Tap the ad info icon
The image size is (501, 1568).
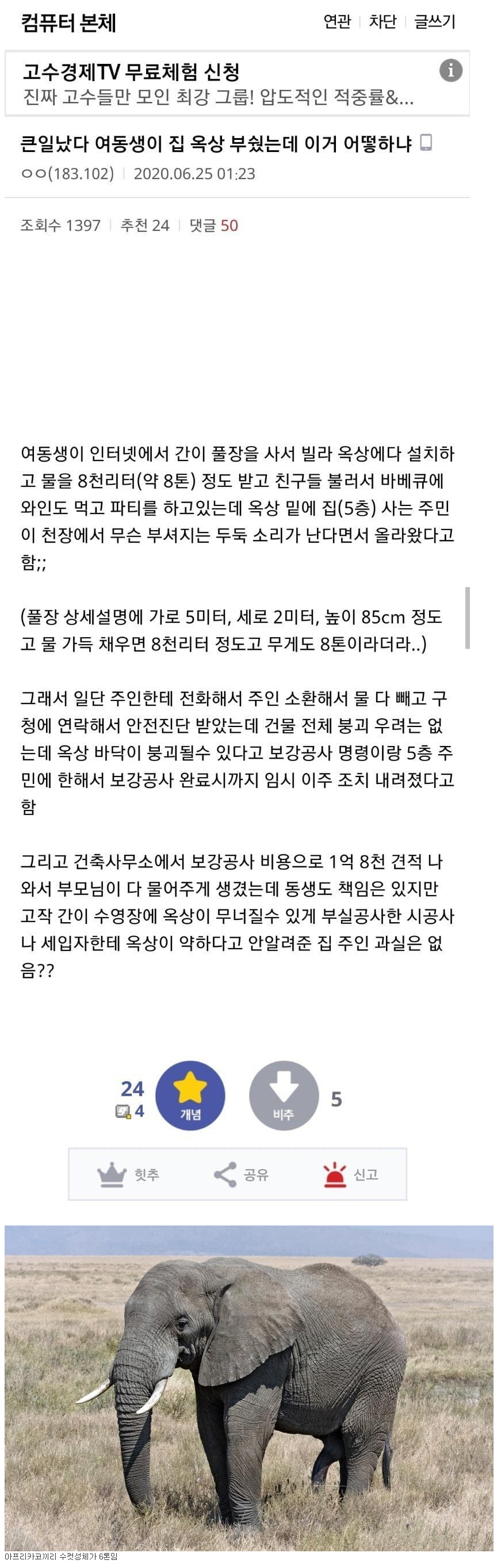[450, 71]
